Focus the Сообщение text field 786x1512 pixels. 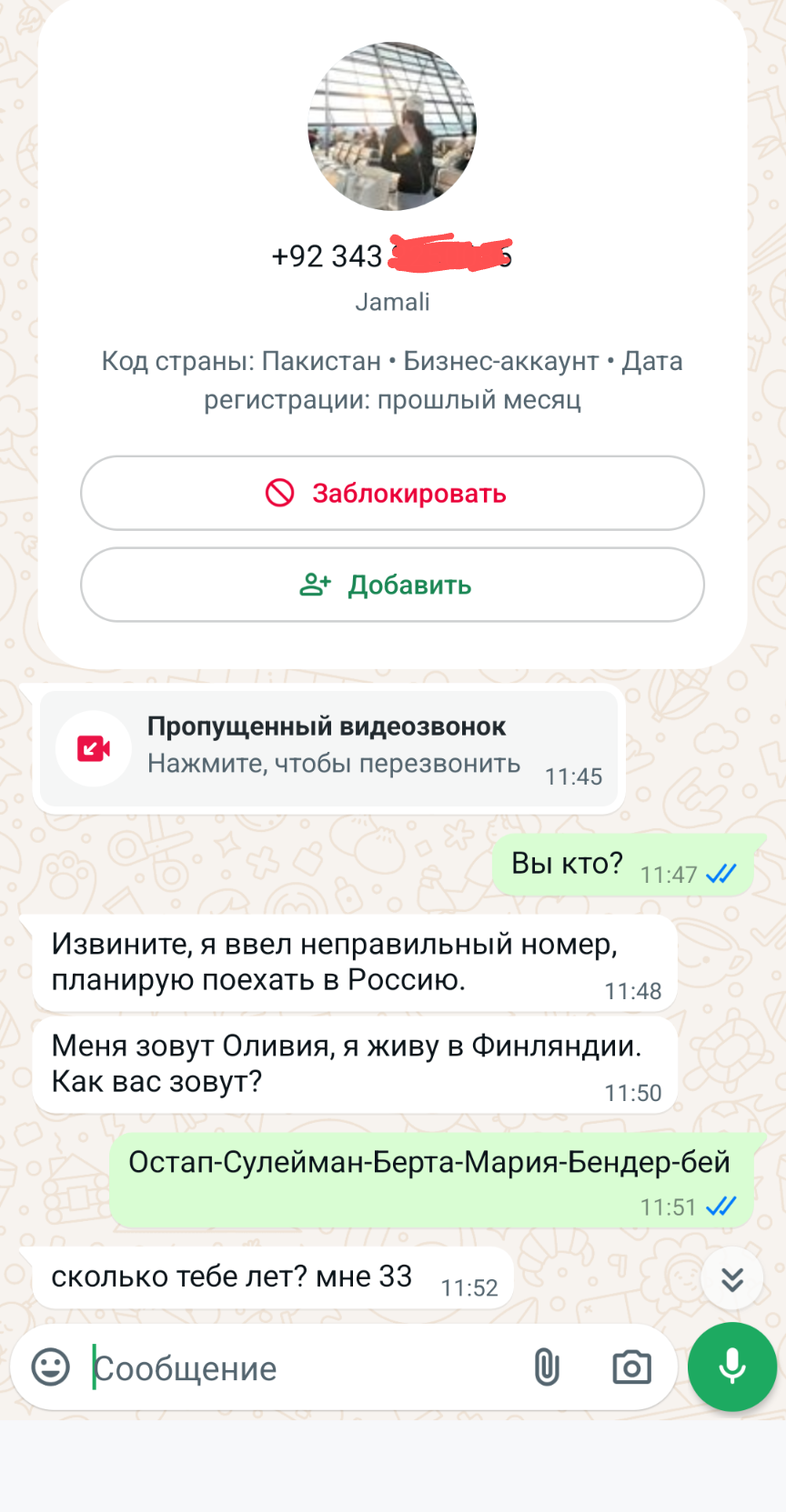click(300, 1367)
